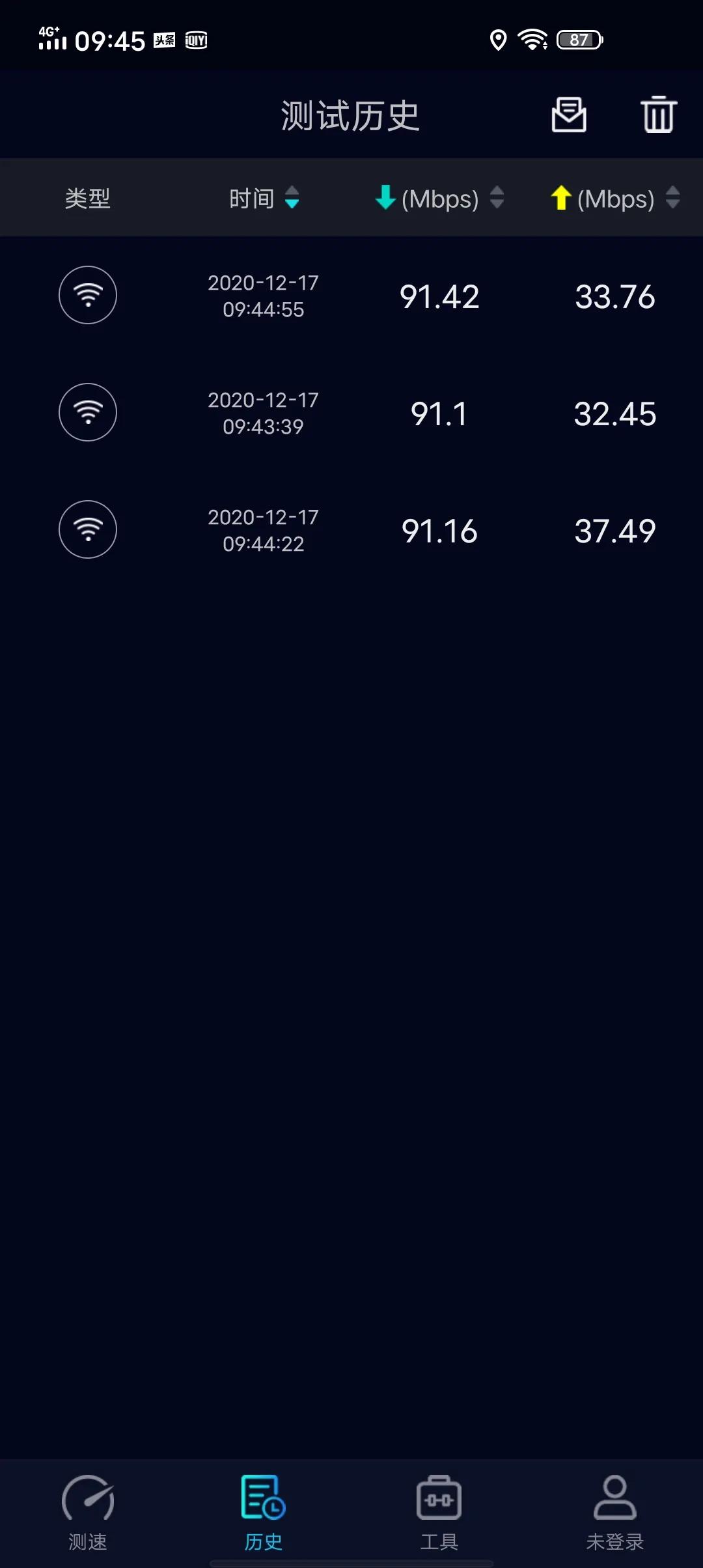Image resolution: width=703 pixels, height=1568 pixels.
Task: Go to the 工具 tab
Action: 439,1512
